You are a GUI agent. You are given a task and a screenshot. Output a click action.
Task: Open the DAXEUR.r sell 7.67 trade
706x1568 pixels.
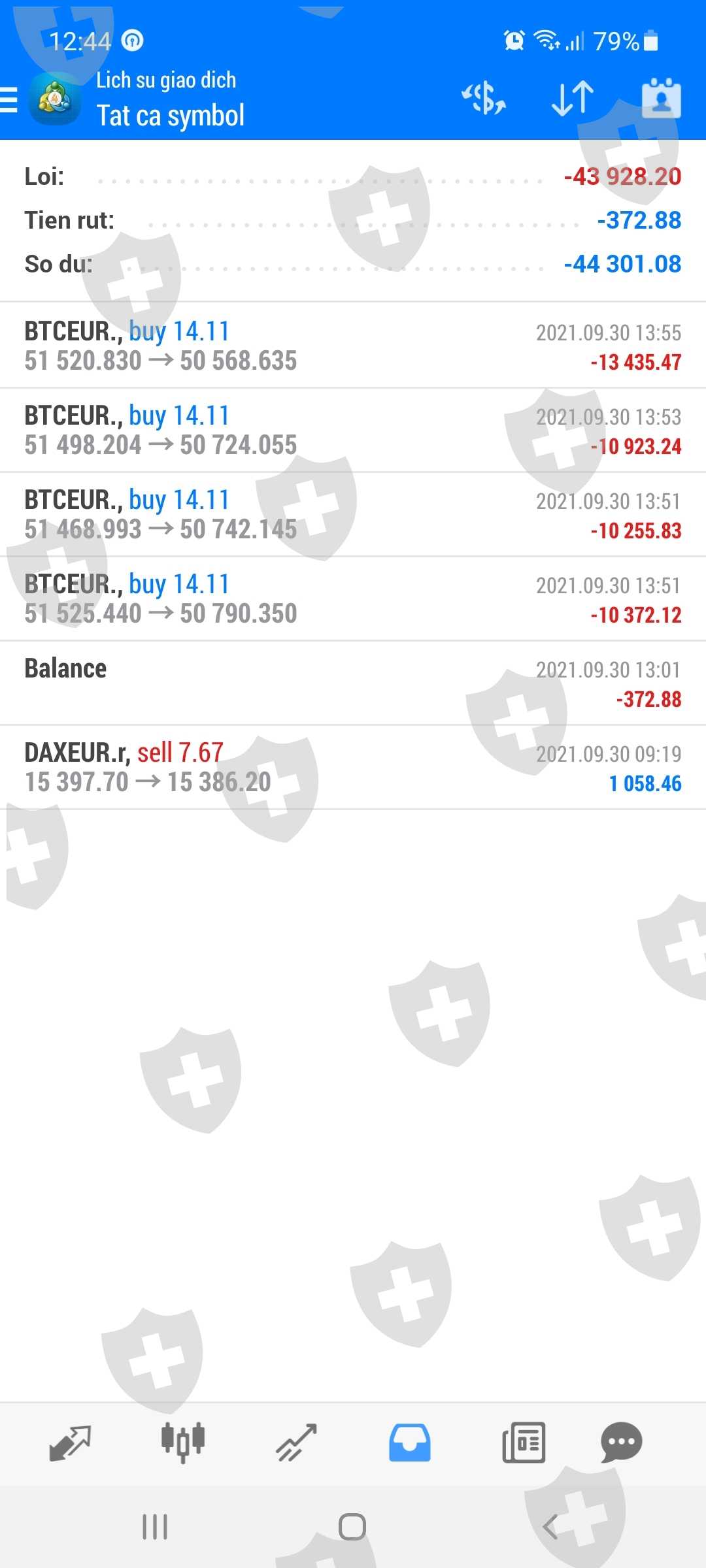pyautogui.click(x=353, y=767)
